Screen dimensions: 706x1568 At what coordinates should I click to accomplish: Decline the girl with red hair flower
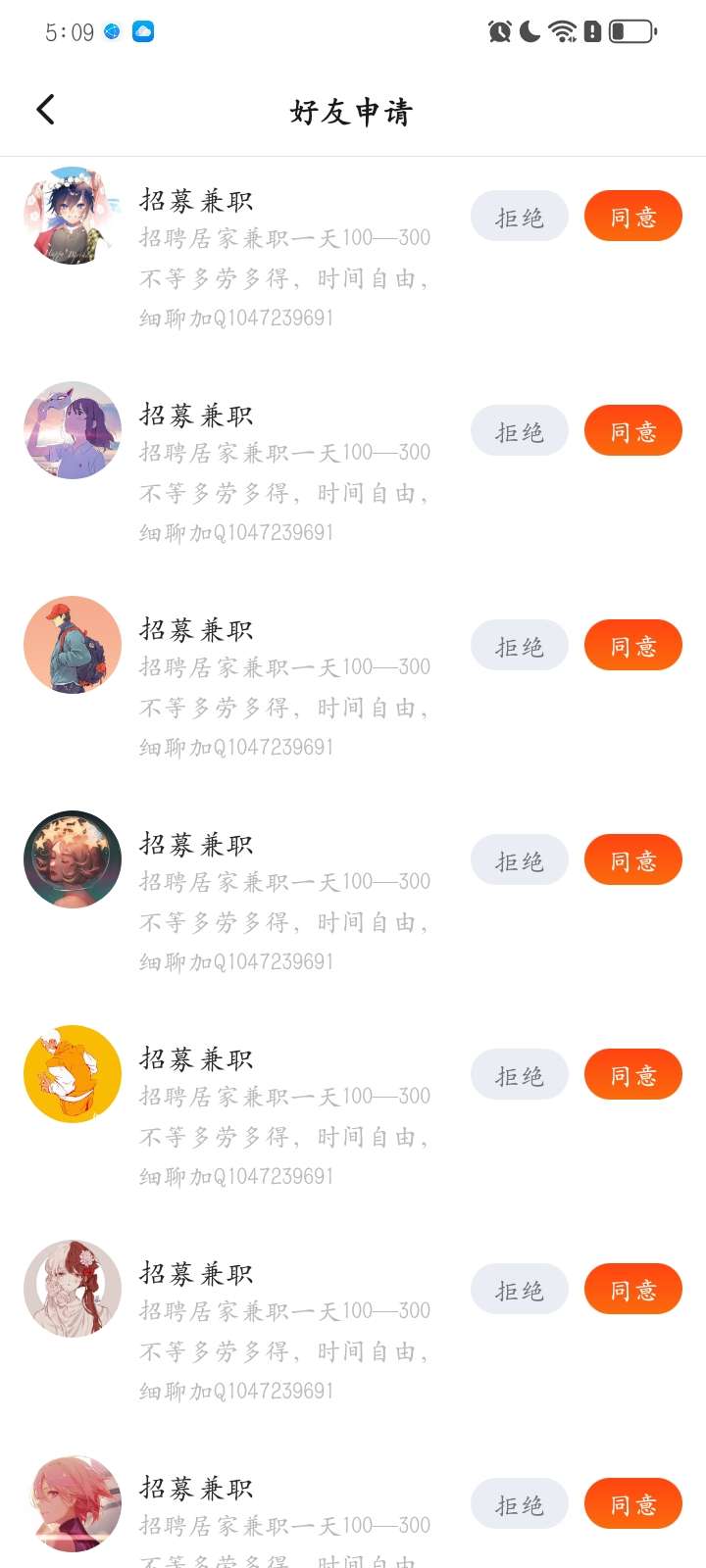coord(519,1290)
